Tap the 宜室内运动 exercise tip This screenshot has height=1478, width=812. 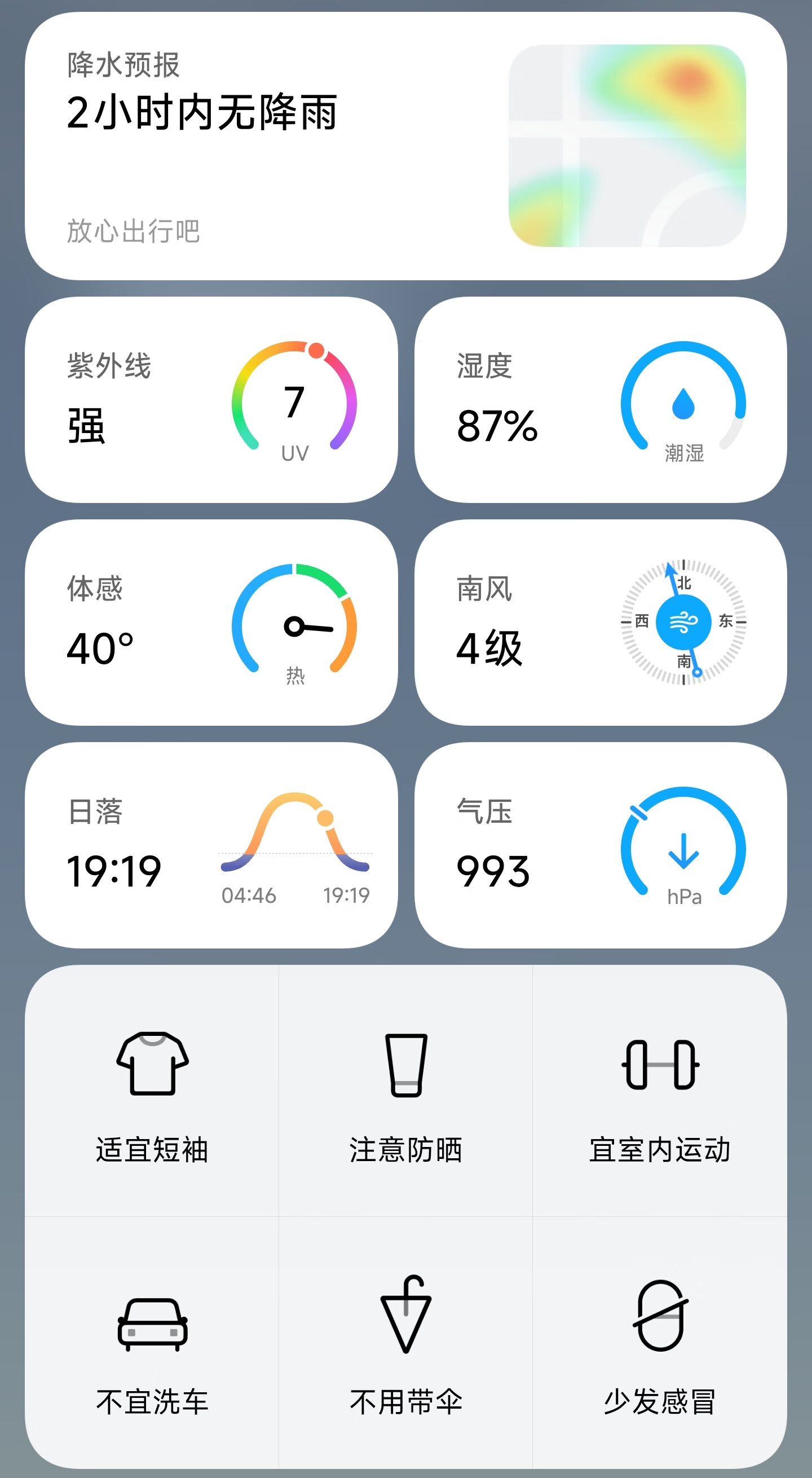660,1090
